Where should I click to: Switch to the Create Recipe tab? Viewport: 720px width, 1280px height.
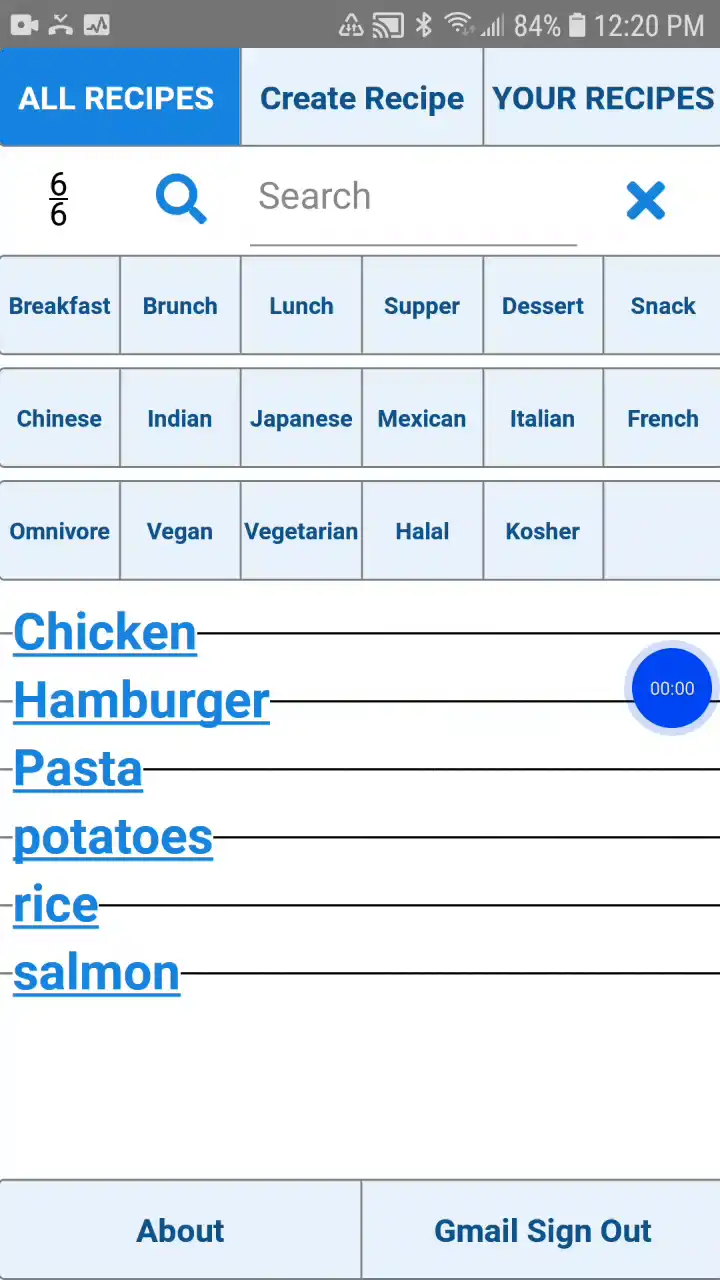tap(362, 98)
